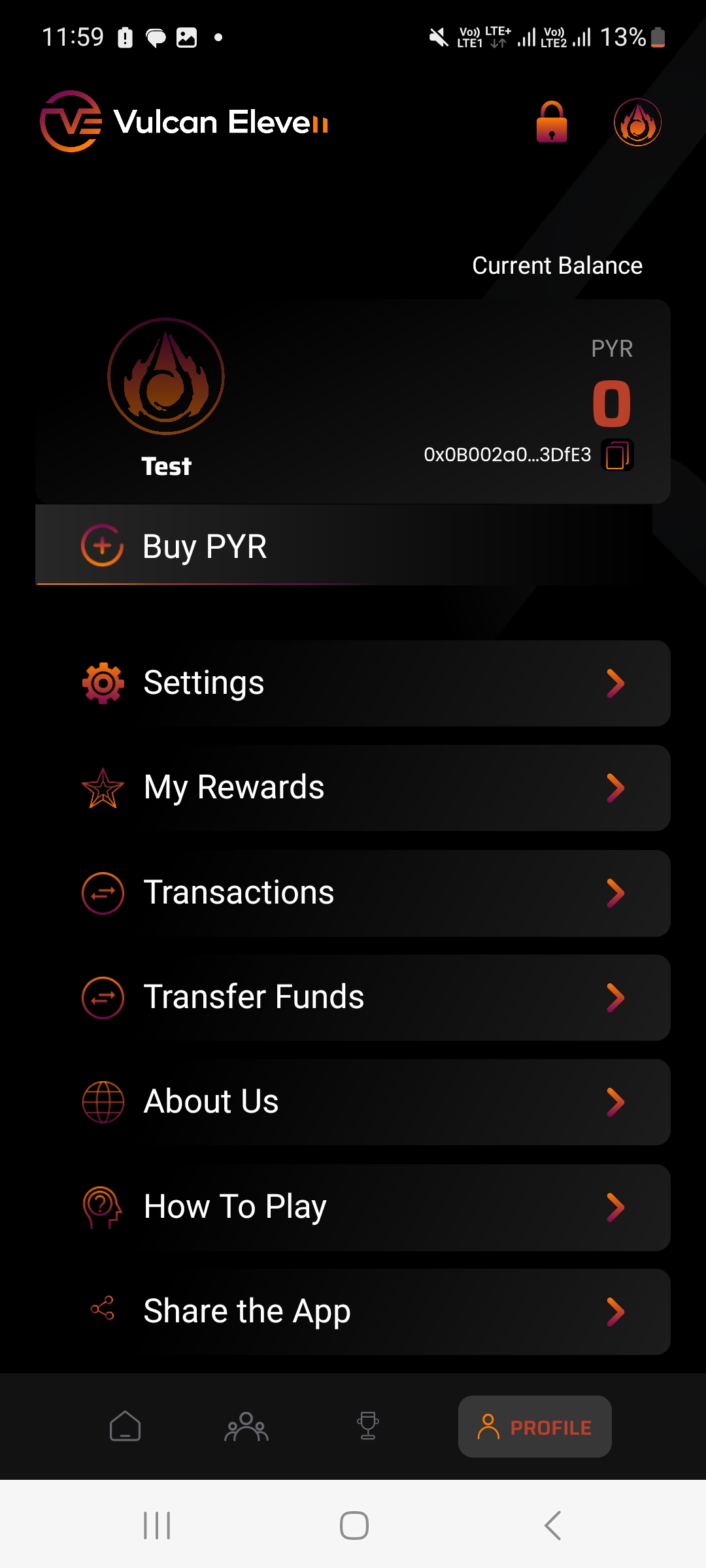Read How To Play
This screenshot has width=706, height=1568.
[353, 1207]
